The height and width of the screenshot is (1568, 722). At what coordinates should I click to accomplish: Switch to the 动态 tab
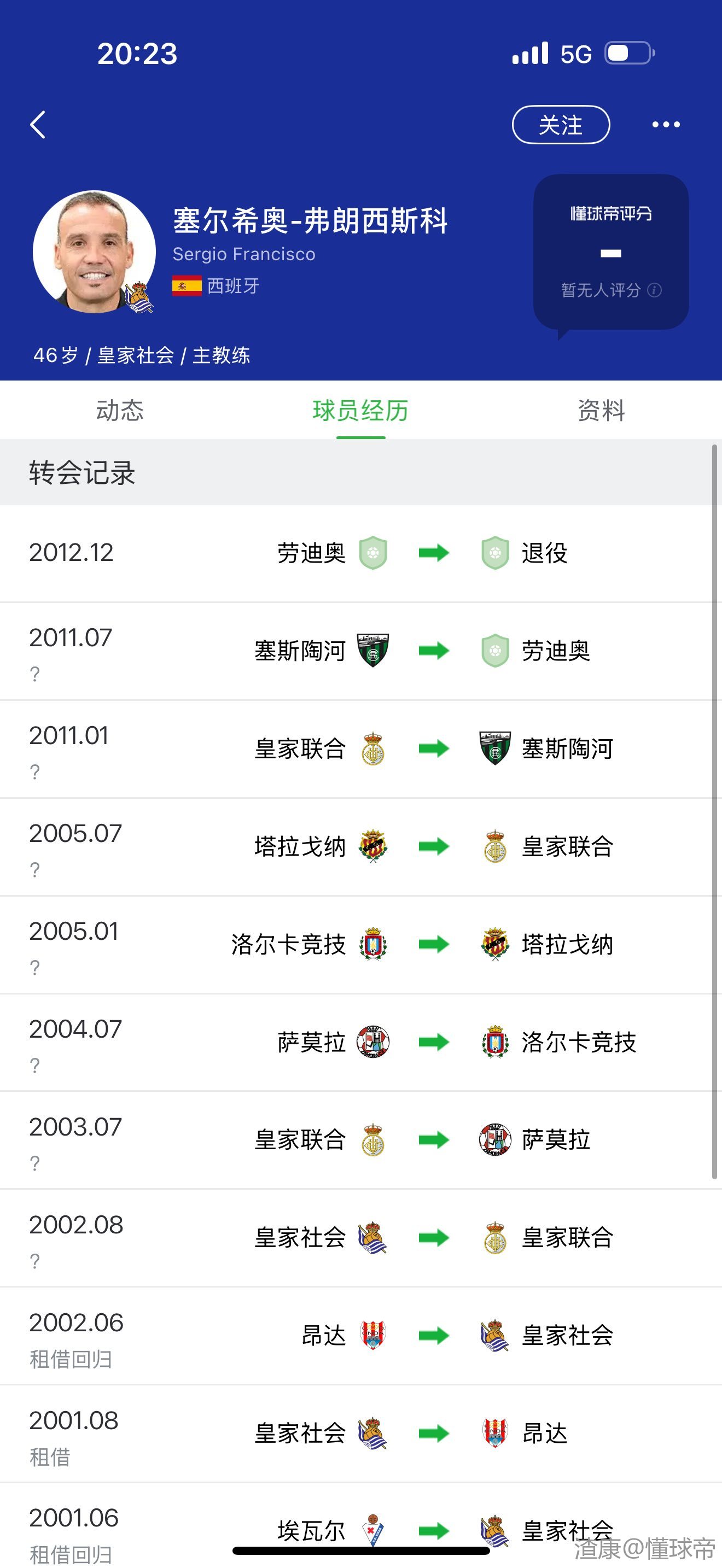[120, 410]
